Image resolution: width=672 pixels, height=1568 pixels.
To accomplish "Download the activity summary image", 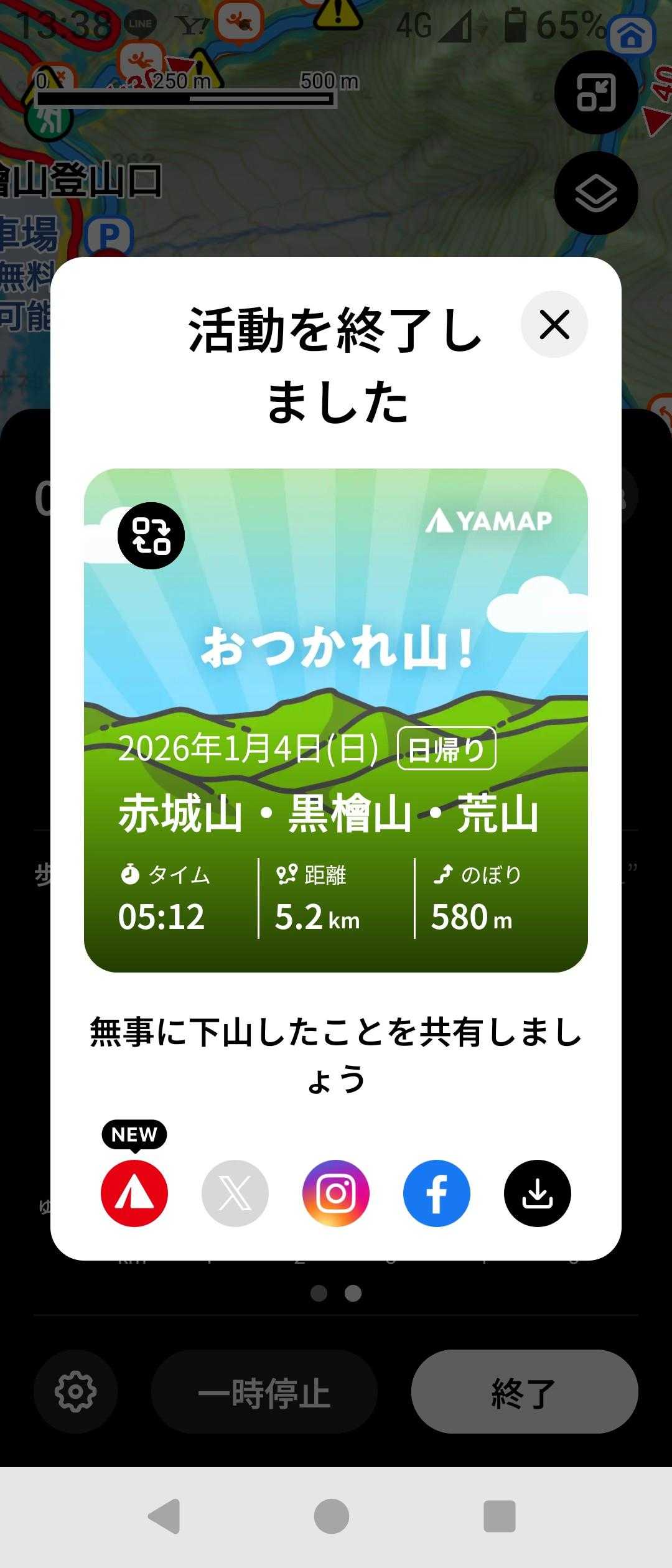I will [537, 1193].
